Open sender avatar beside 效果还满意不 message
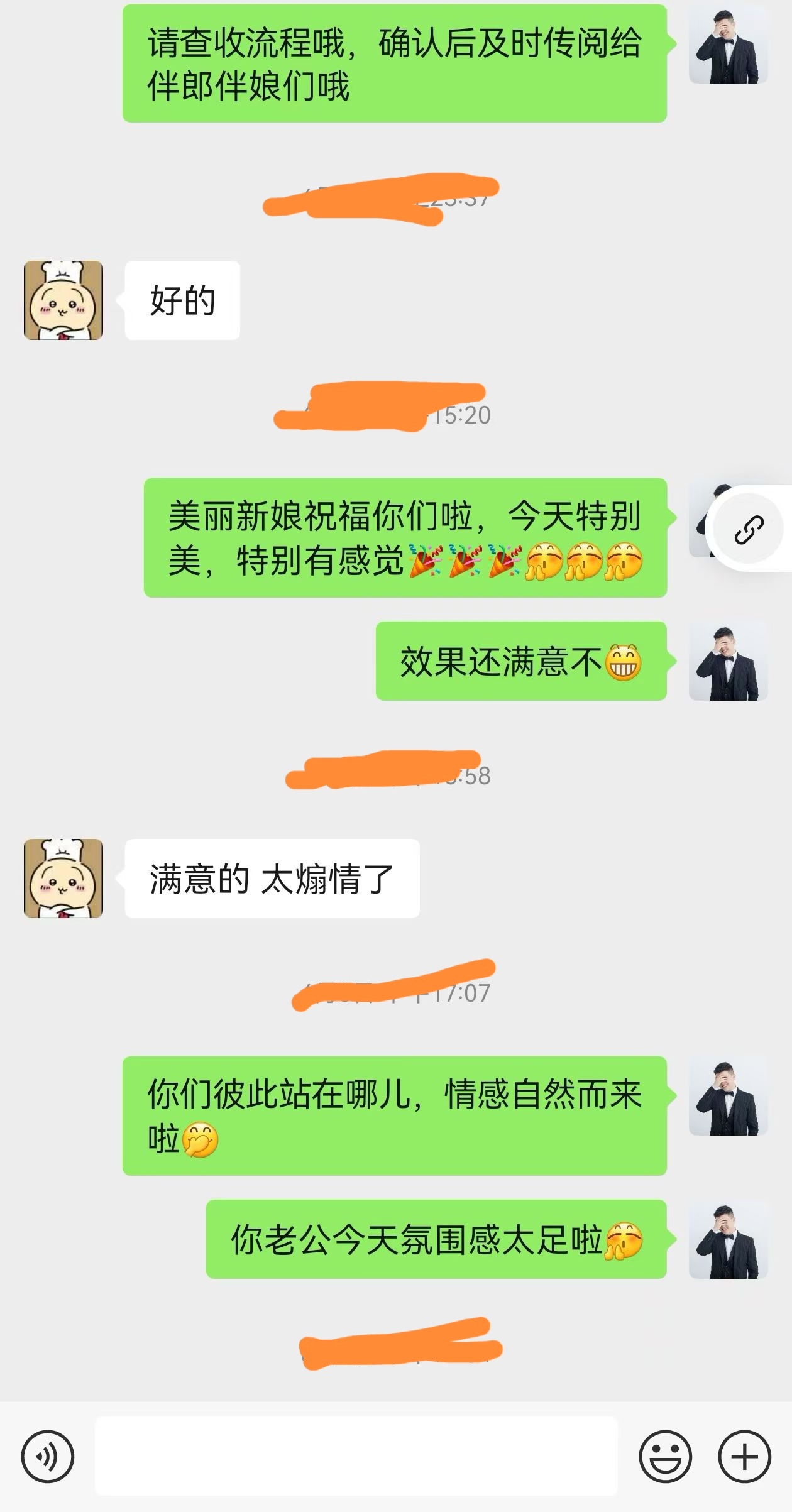The height and width of the screenshot is (1512, 792). (728, 662)
